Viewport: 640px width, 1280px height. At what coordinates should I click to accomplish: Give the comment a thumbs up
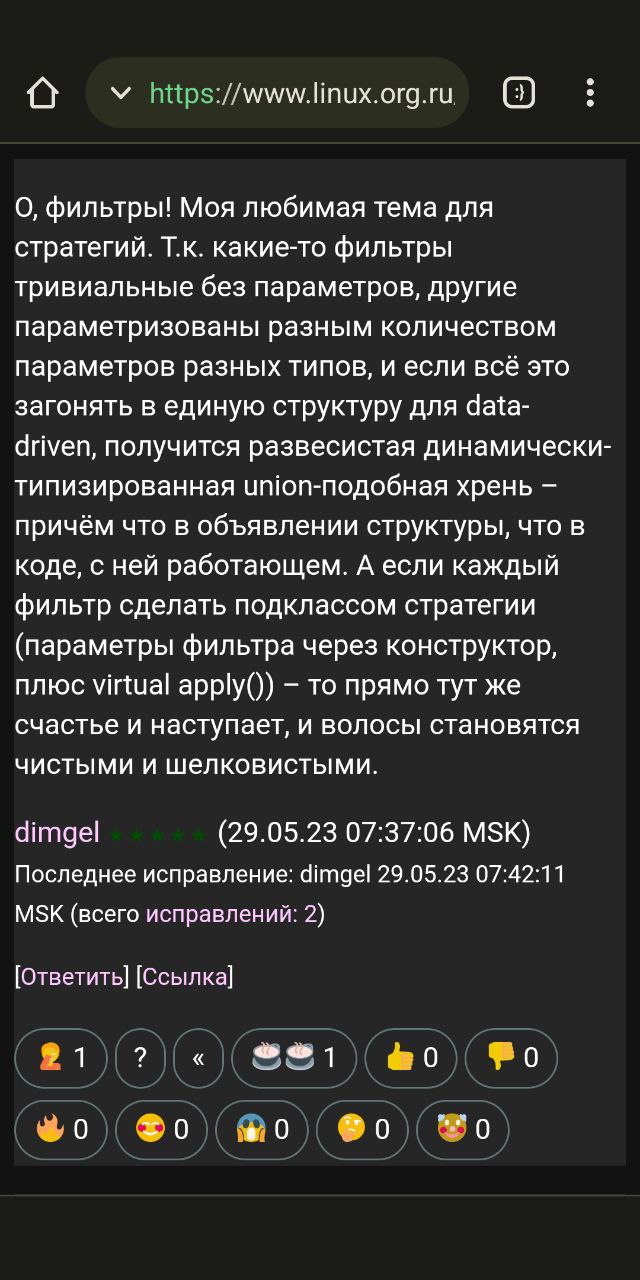pyautogui.click(x=411, y=1058)
